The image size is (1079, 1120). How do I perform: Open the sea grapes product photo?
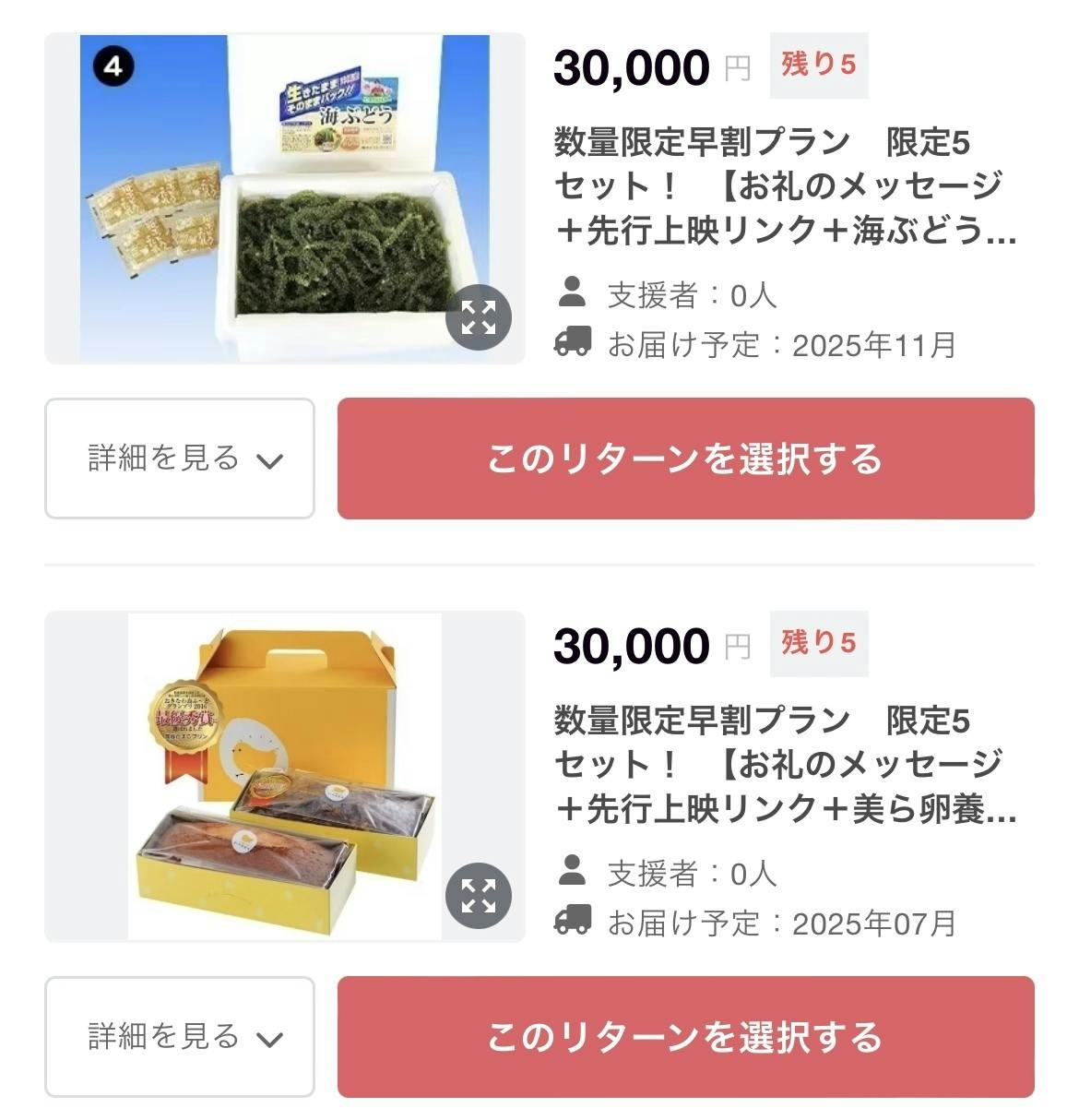point(277,198)
